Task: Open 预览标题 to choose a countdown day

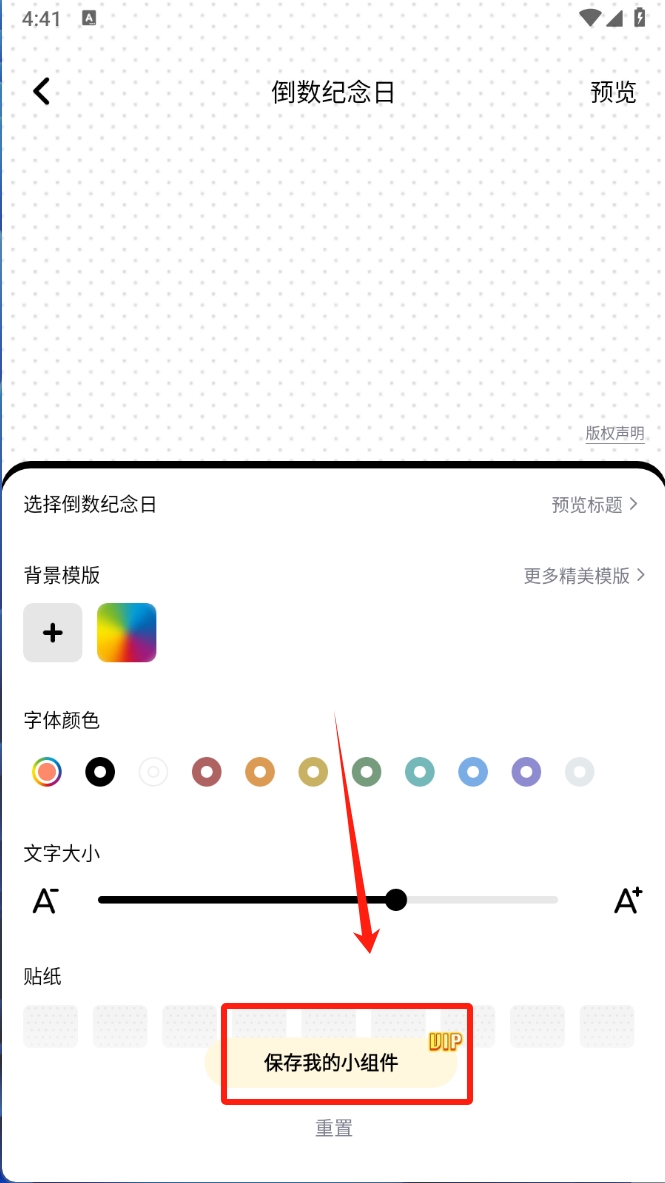Action: coord(594,505)
